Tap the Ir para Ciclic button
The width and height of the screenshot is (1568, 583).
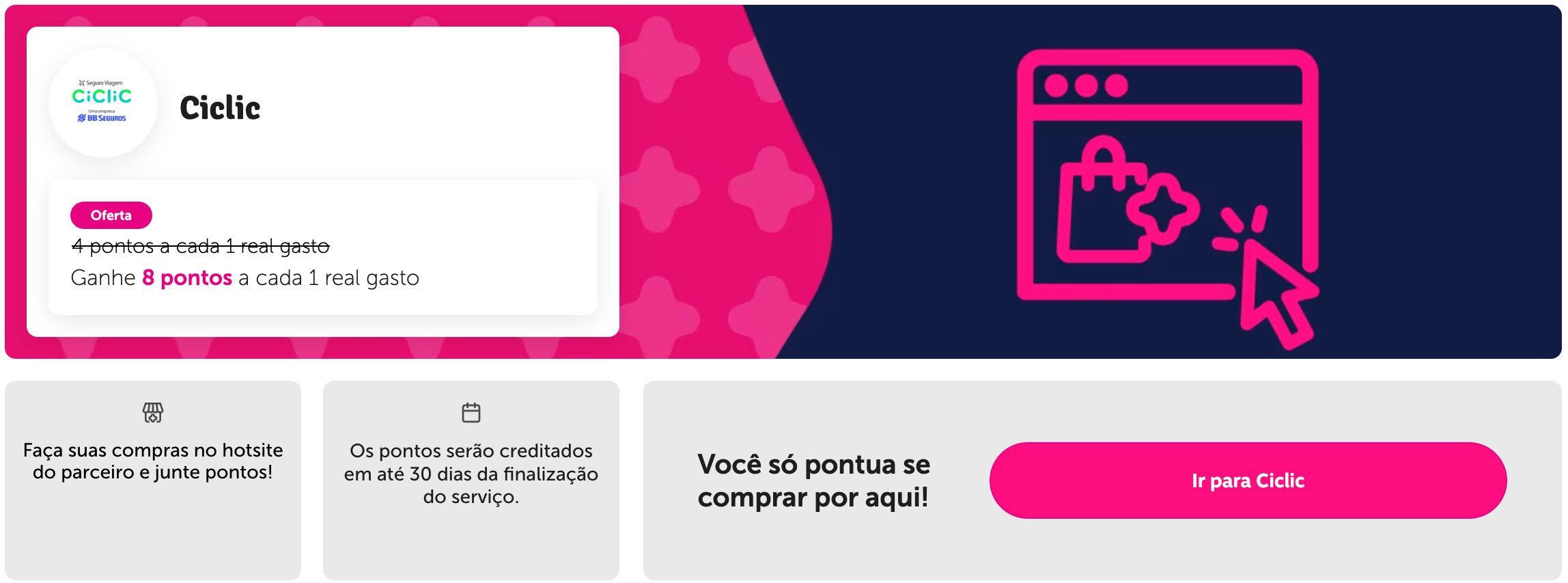(x=1247, y=480)
